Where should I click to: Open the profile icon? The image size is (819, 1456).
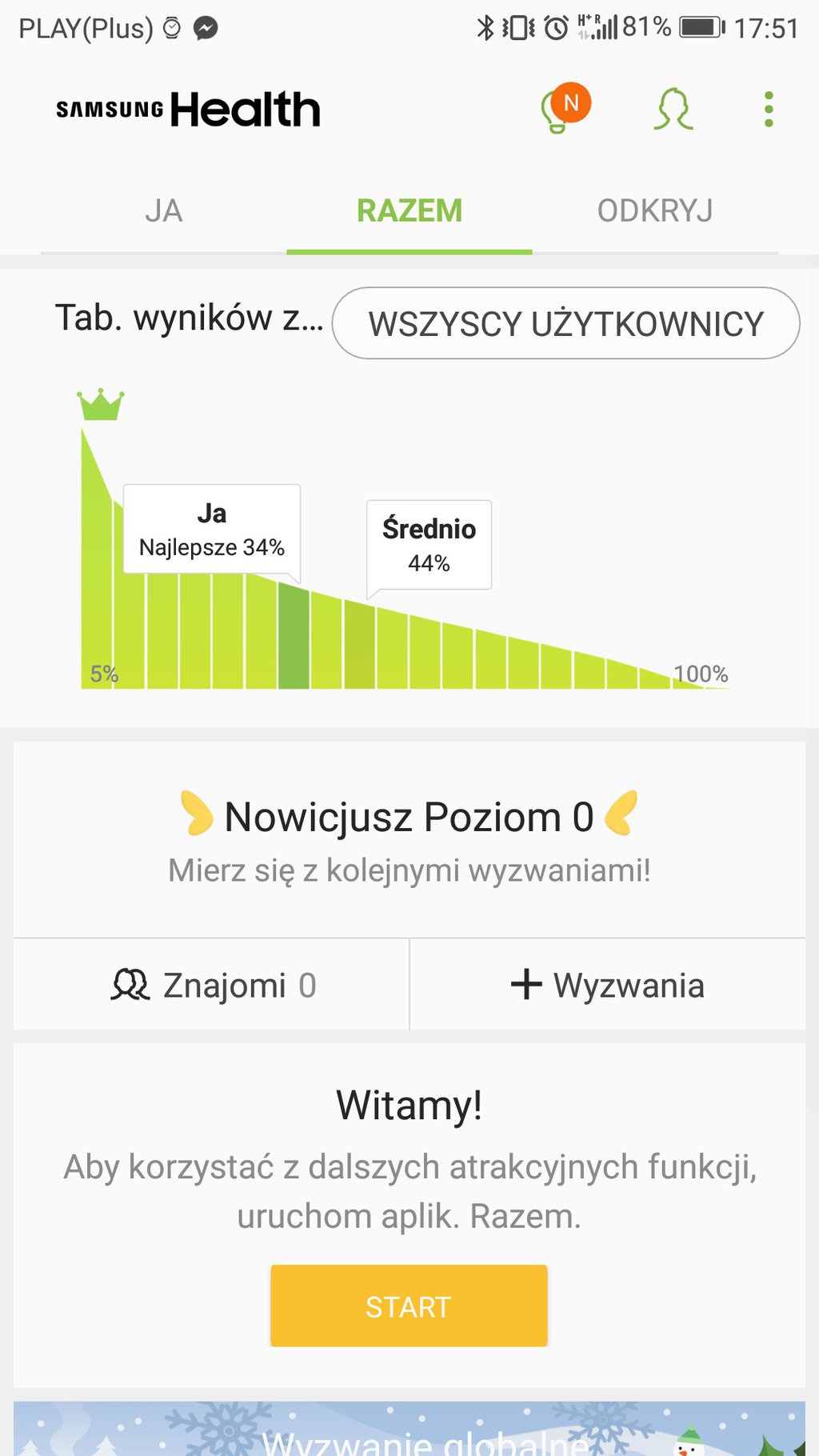(673, 109)
